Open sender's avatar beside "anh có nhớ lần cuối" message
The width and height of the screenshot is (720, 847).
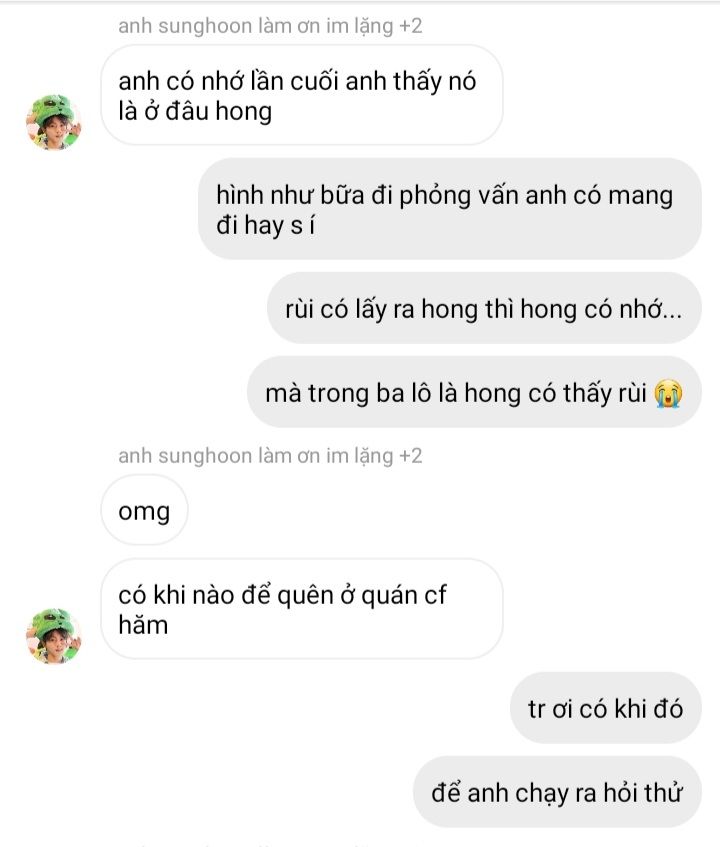[x=54, y=123]
